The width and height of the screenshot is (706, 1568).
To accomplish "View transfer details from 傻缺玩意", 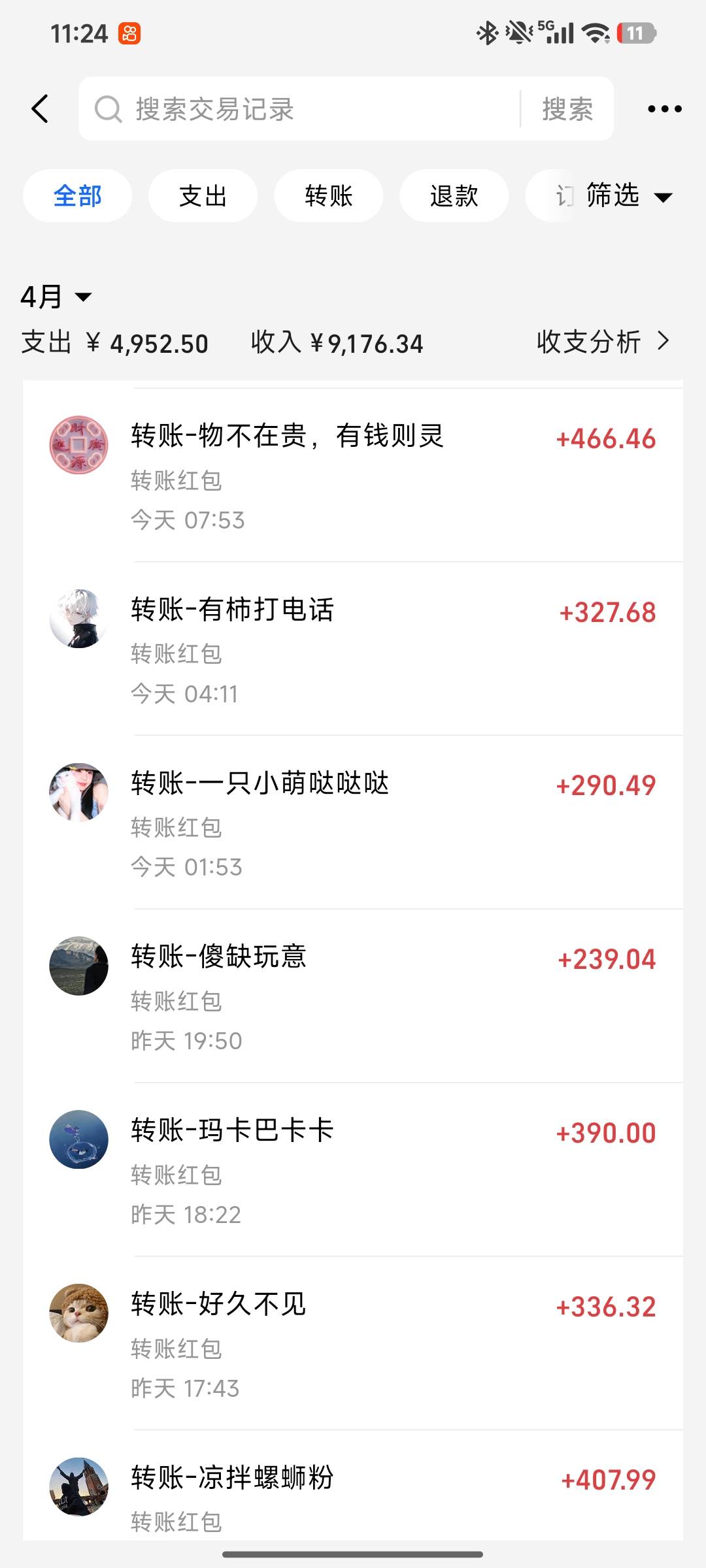I will [353, 996].
